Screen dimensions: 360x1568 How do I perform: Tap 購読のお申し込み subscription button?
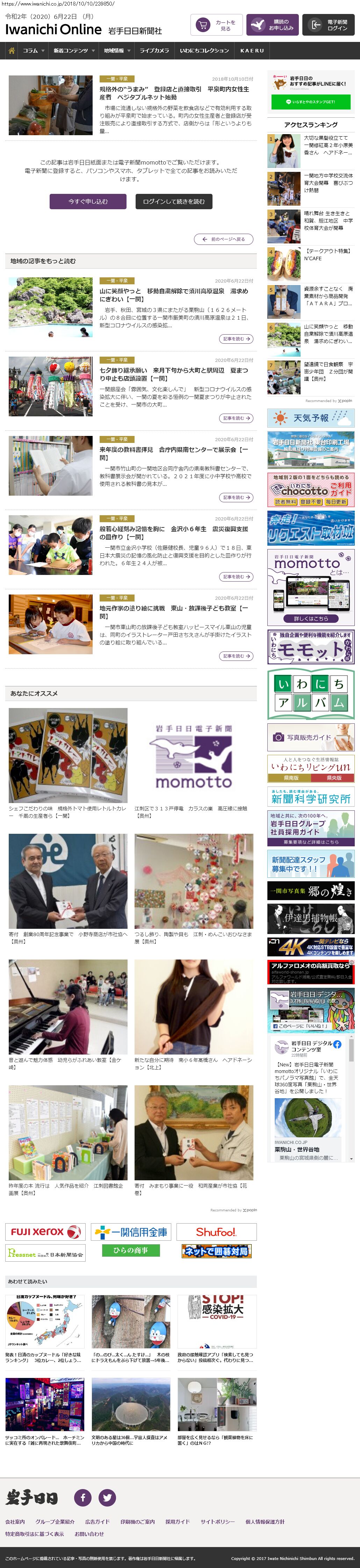[x=272, y=25]
